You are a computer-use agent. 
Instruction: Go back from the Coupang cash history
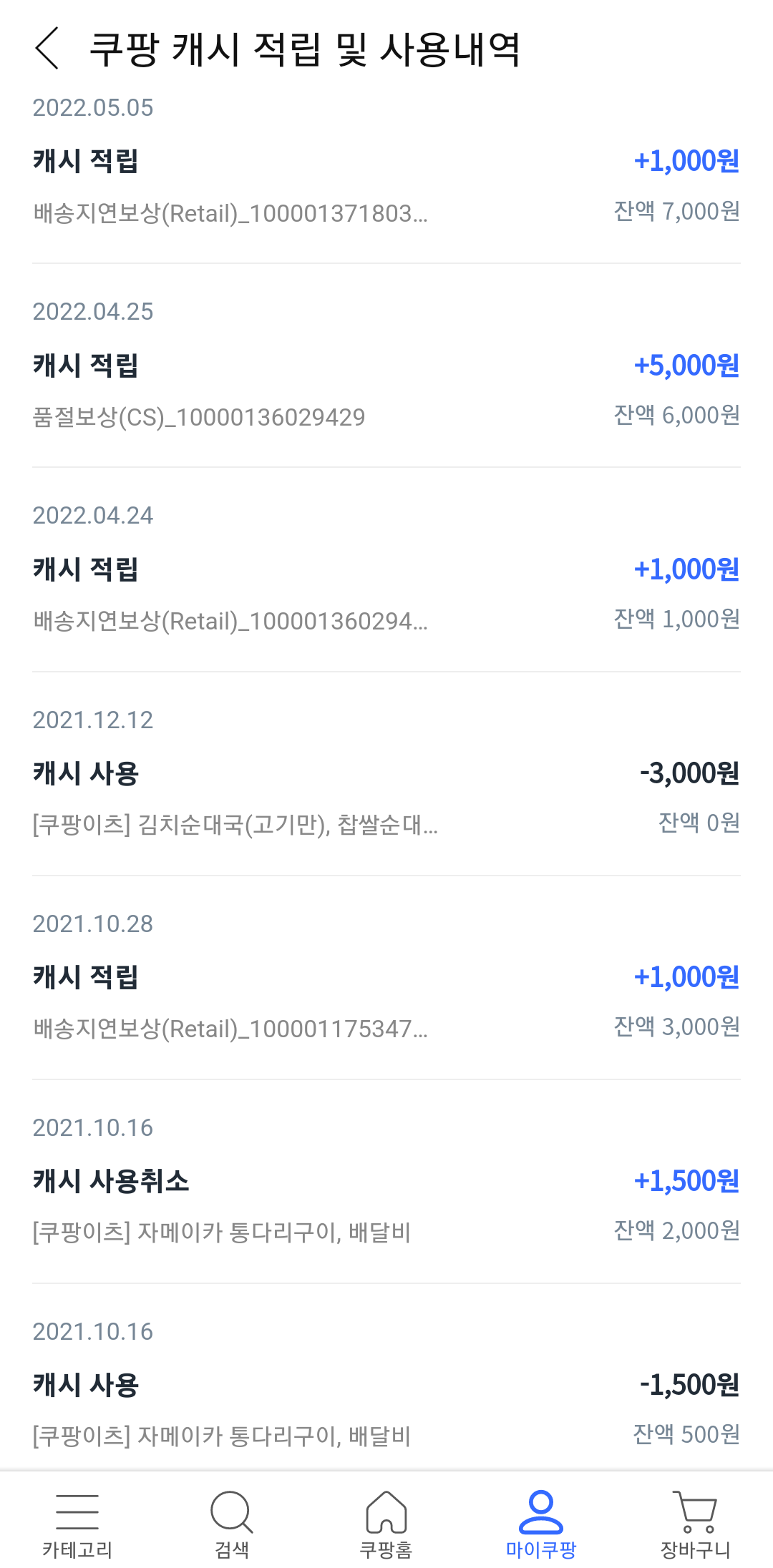[x=47, y=49]
